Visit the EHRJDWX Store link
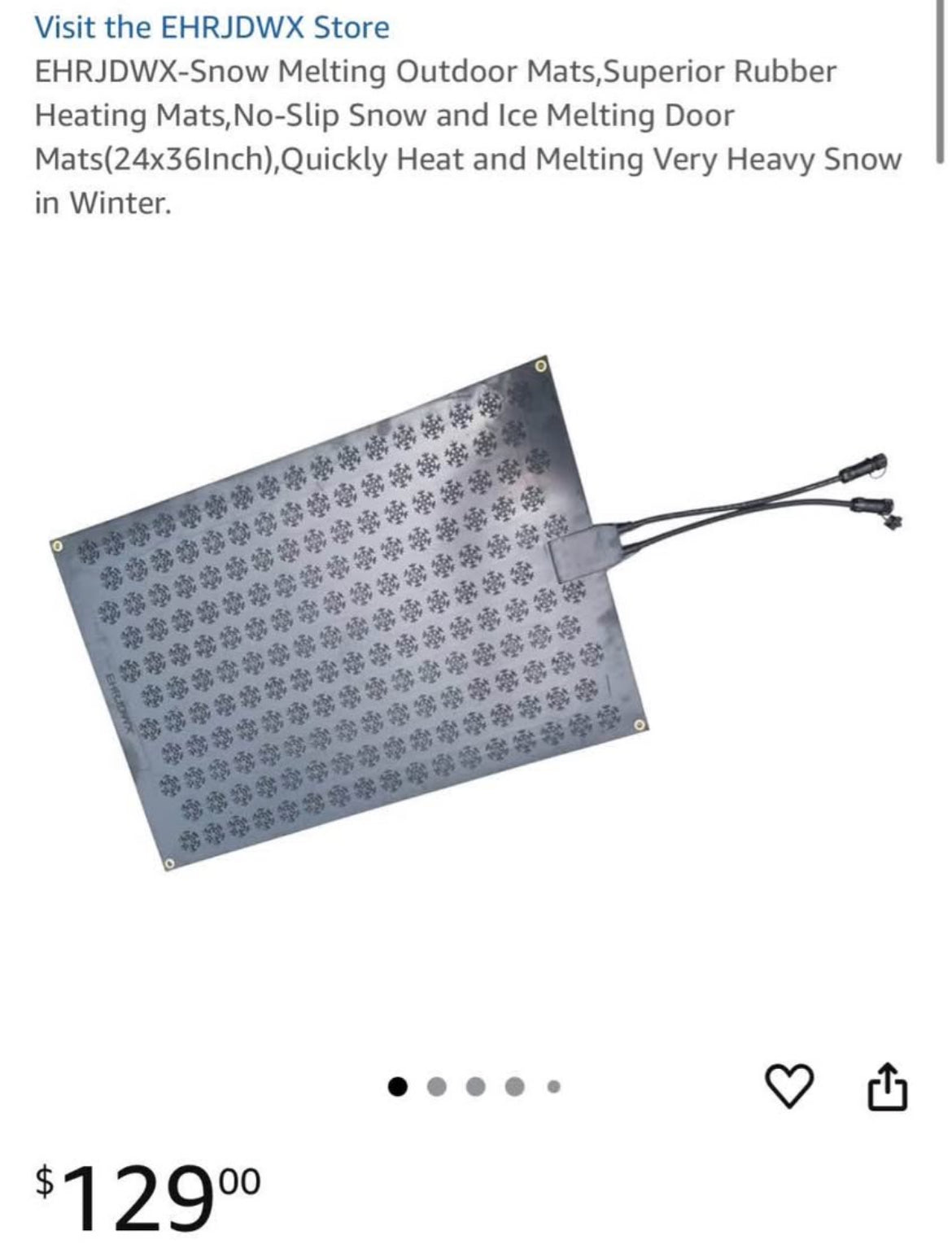The width and height of the screenshot is (952, 1257). [212, 28]
